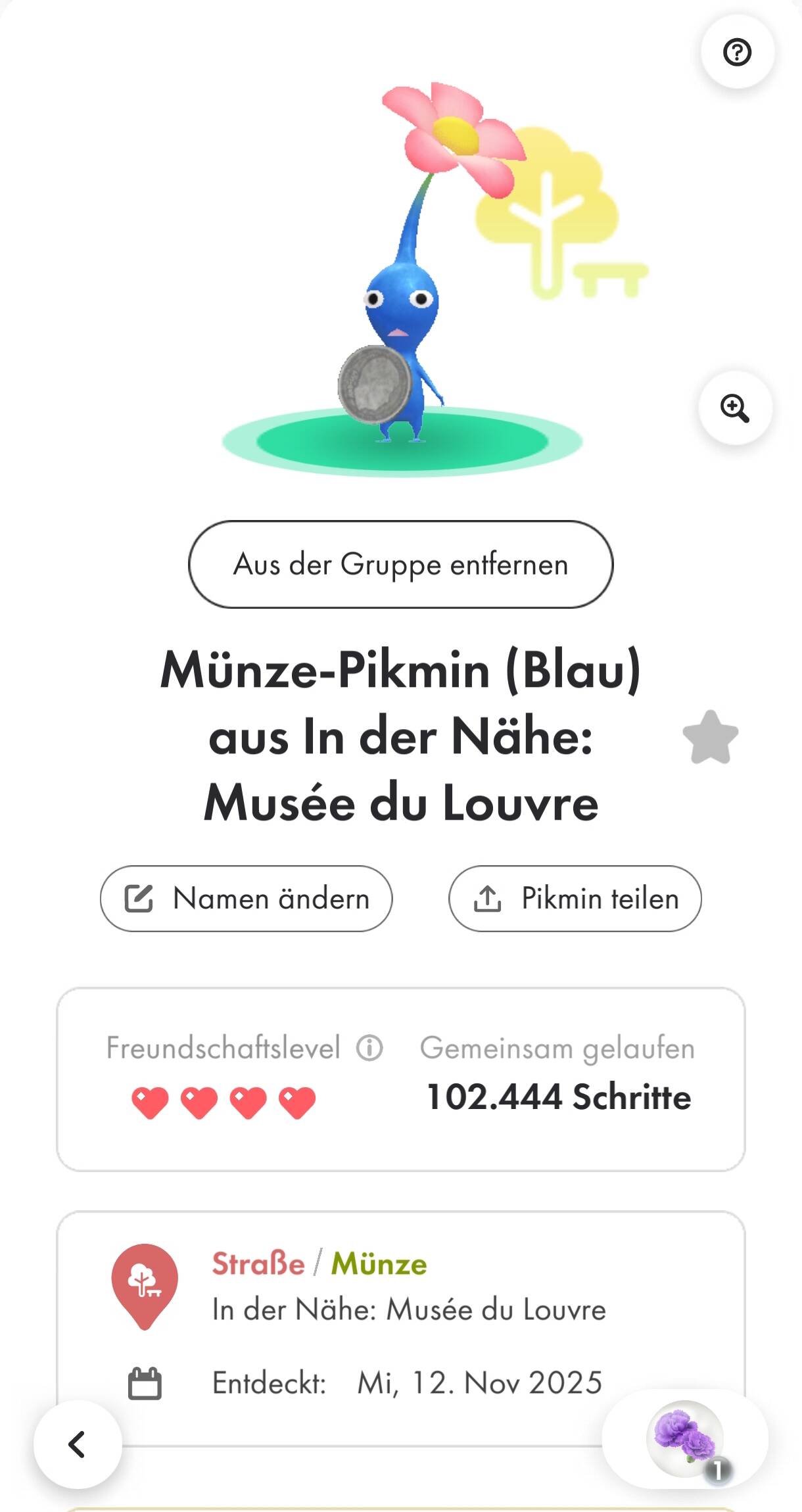Go back with the arrow button
802x1512 pixels.
click(x=78, y=1444)
